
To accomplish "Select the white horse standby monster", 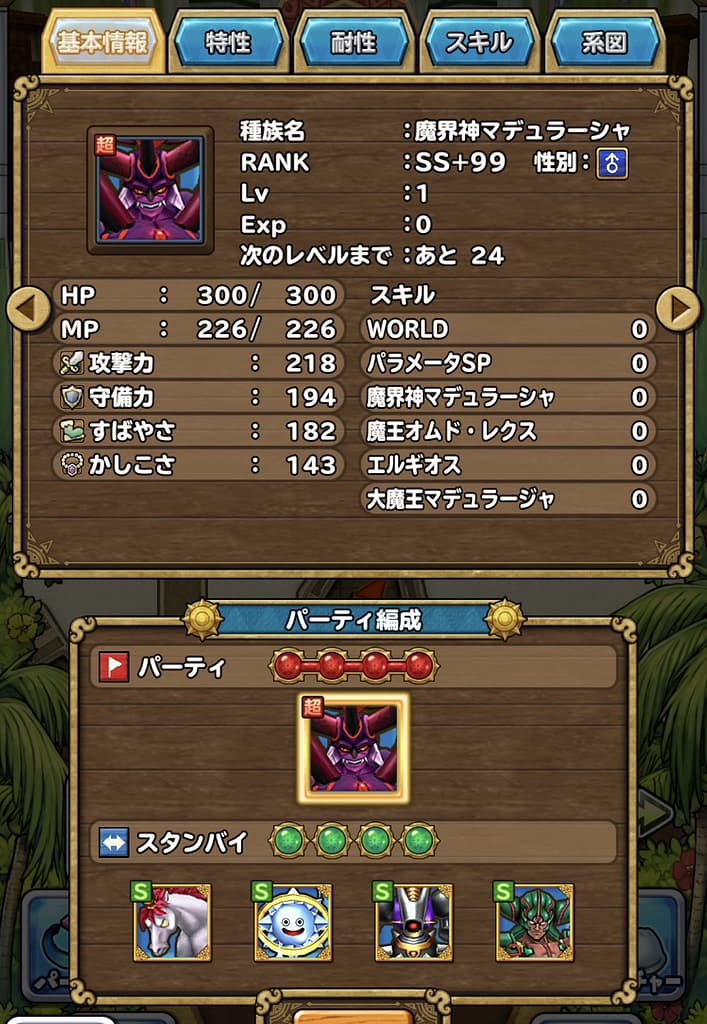I will point(172,921).
